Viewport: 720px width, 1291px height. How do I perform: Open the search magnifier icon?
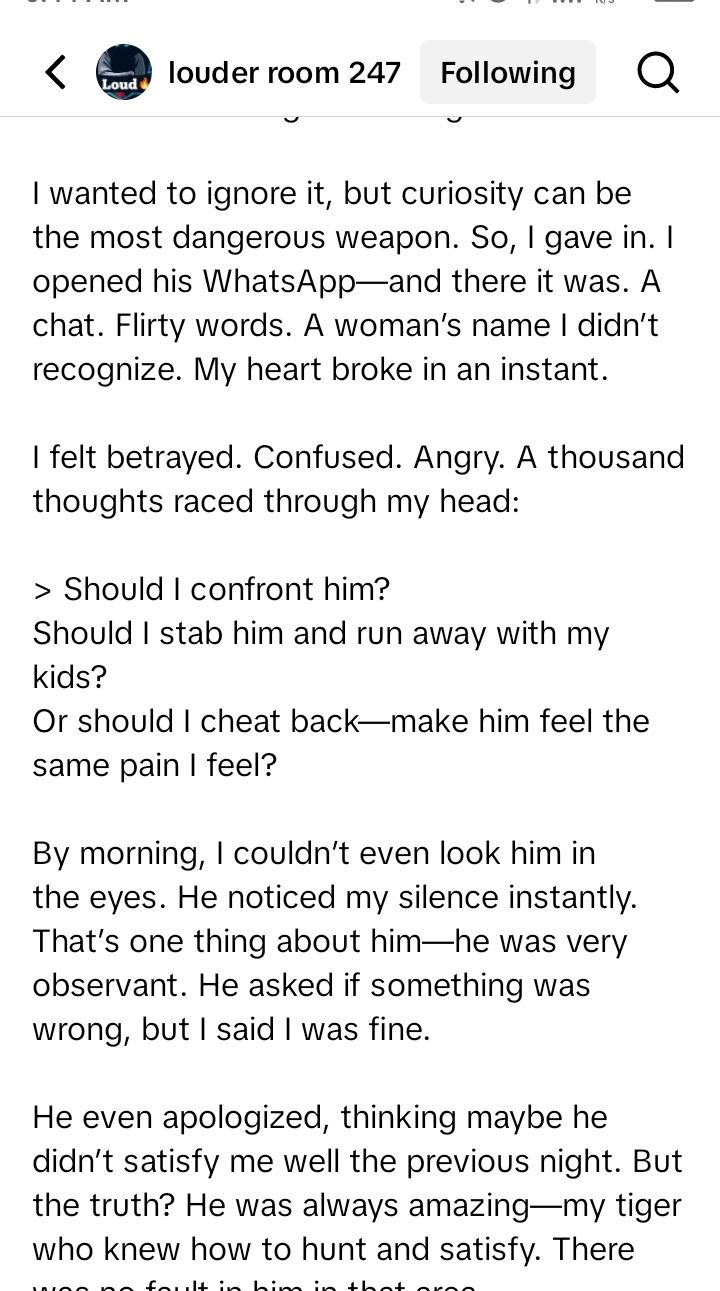pos(657,73)
